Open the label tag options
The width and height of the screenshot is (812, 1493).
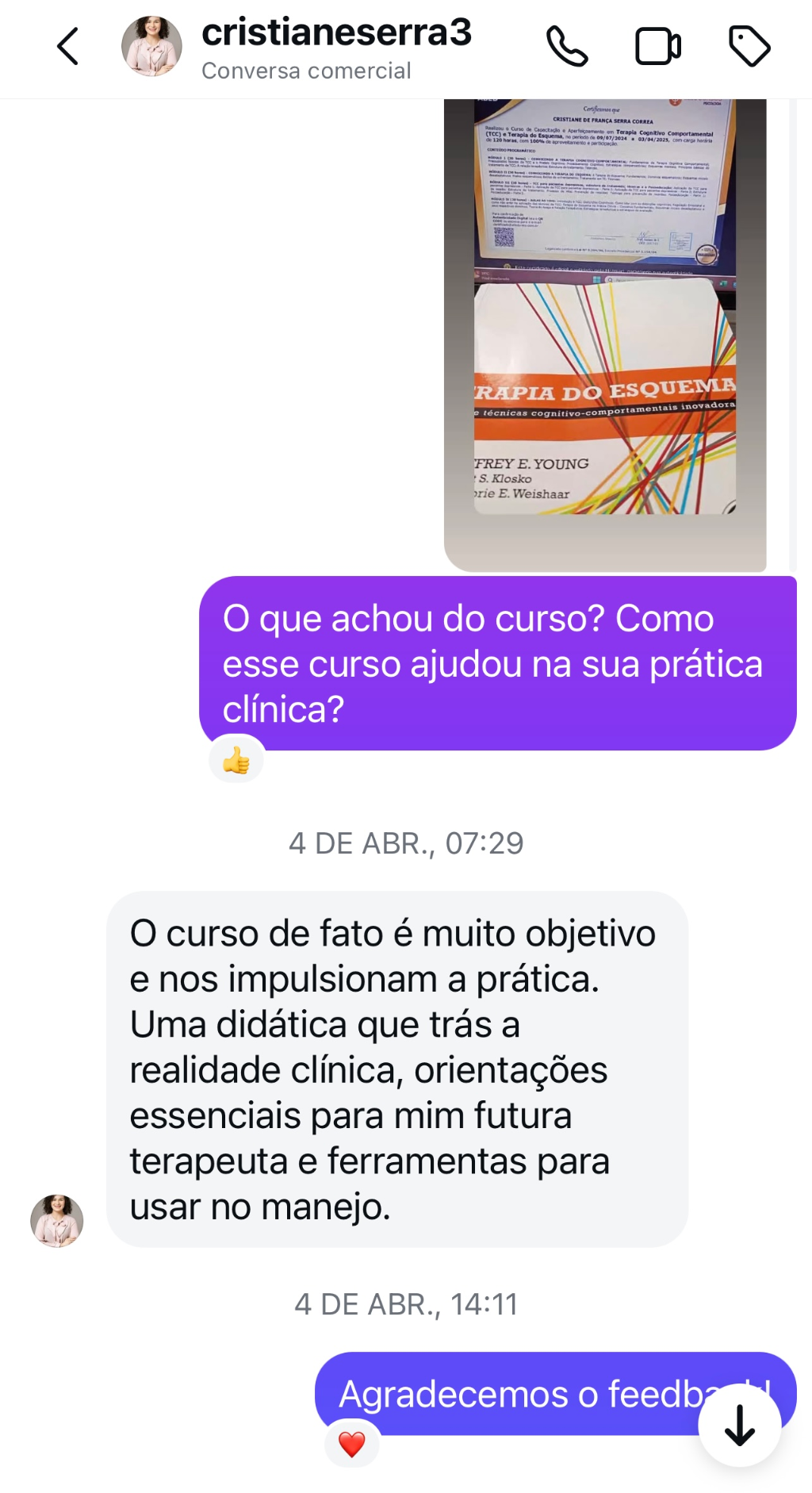tap(749, 47)
